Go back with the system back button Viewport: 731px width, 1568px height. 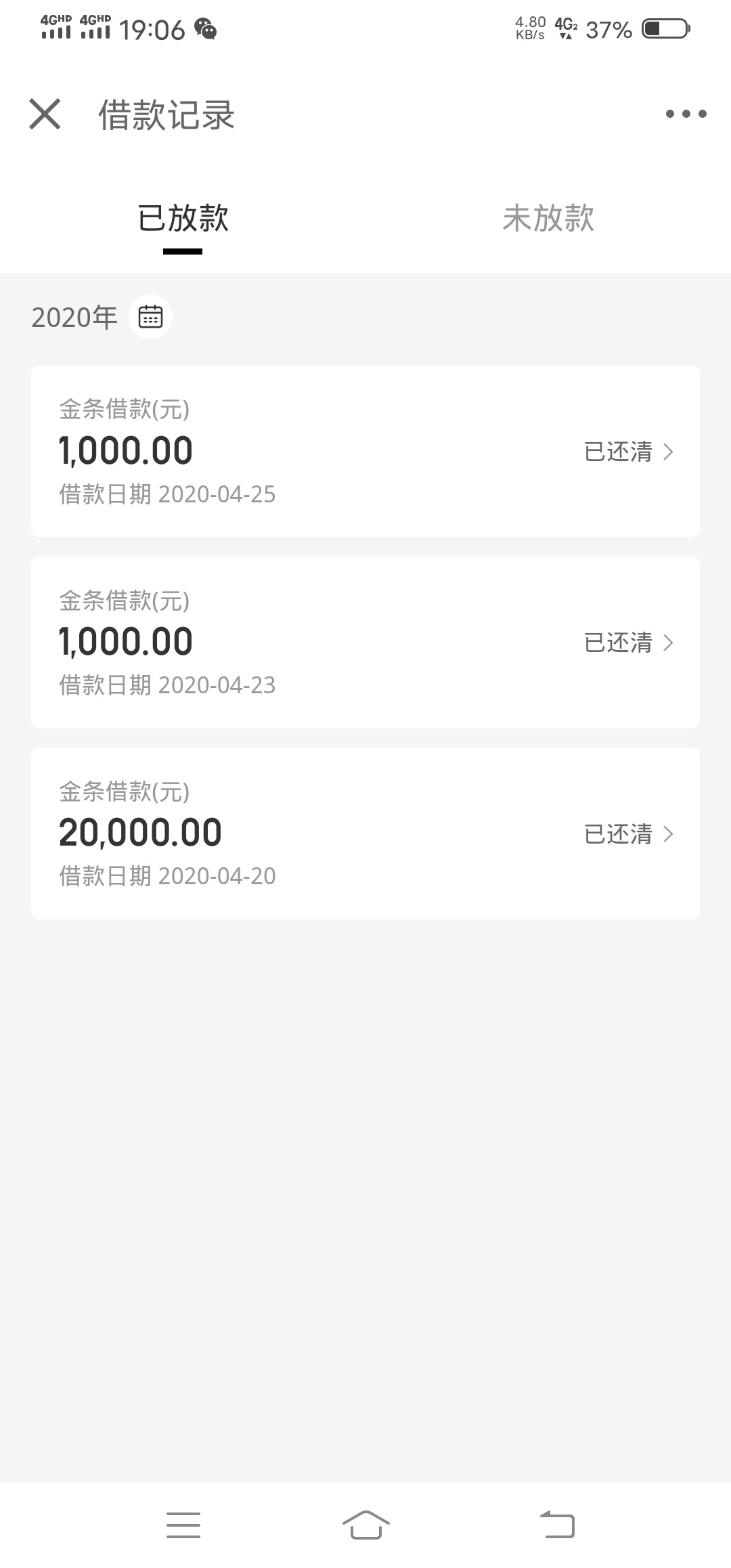point(558,1525)
